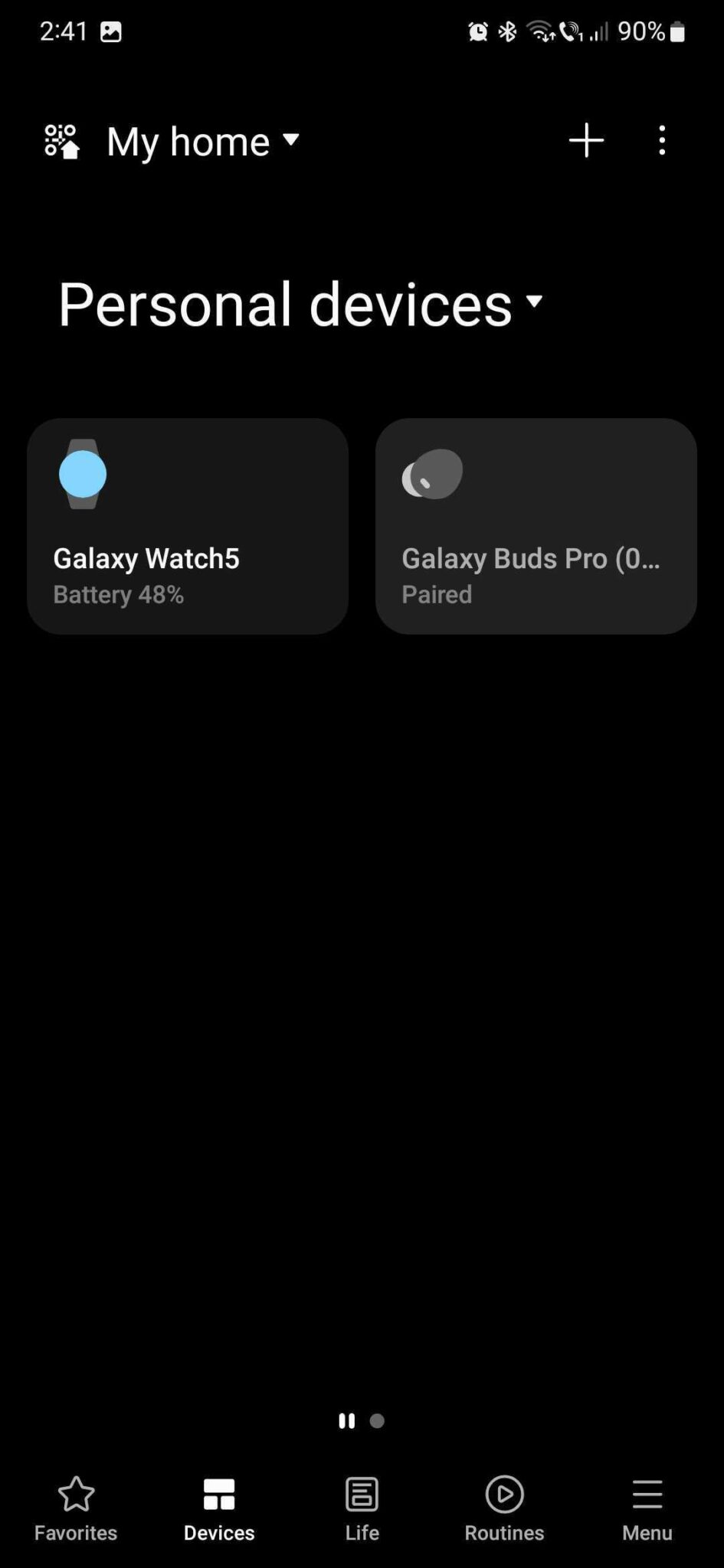Expand the My home location dropdown

291,141
